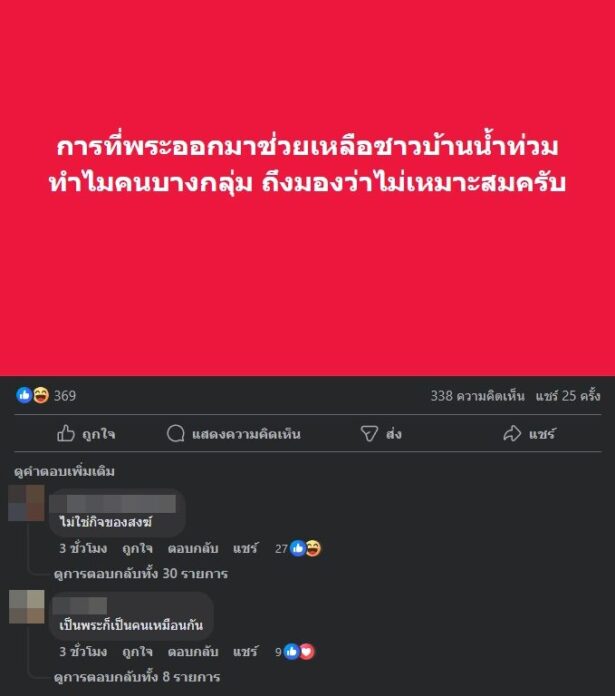615x696 pixels.
Task: Tap แสดงความคิดเห็น to comment on the post
Action: click(233, 434)
